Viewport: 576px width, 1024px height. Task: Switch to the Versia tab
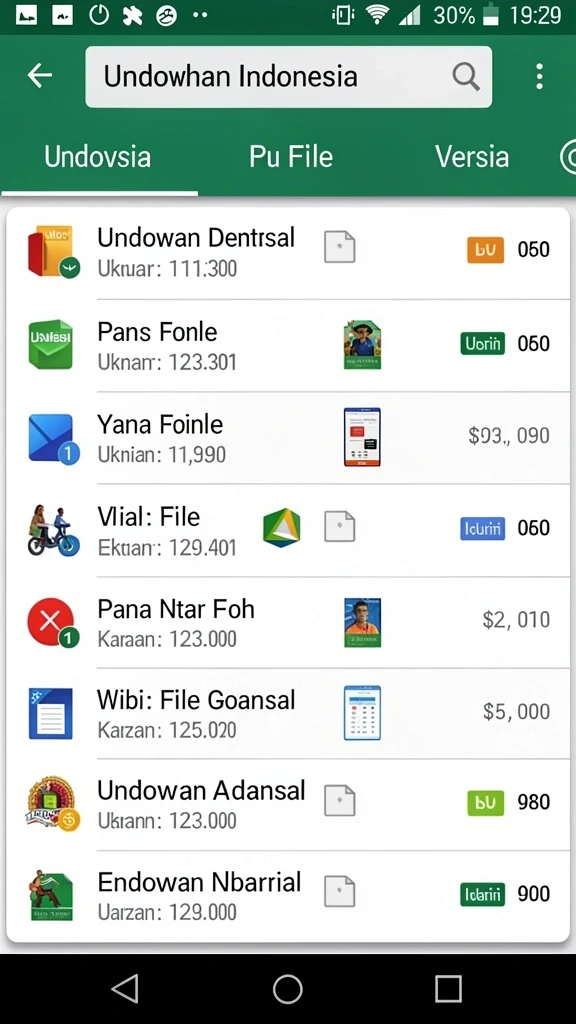pos(472,157)
